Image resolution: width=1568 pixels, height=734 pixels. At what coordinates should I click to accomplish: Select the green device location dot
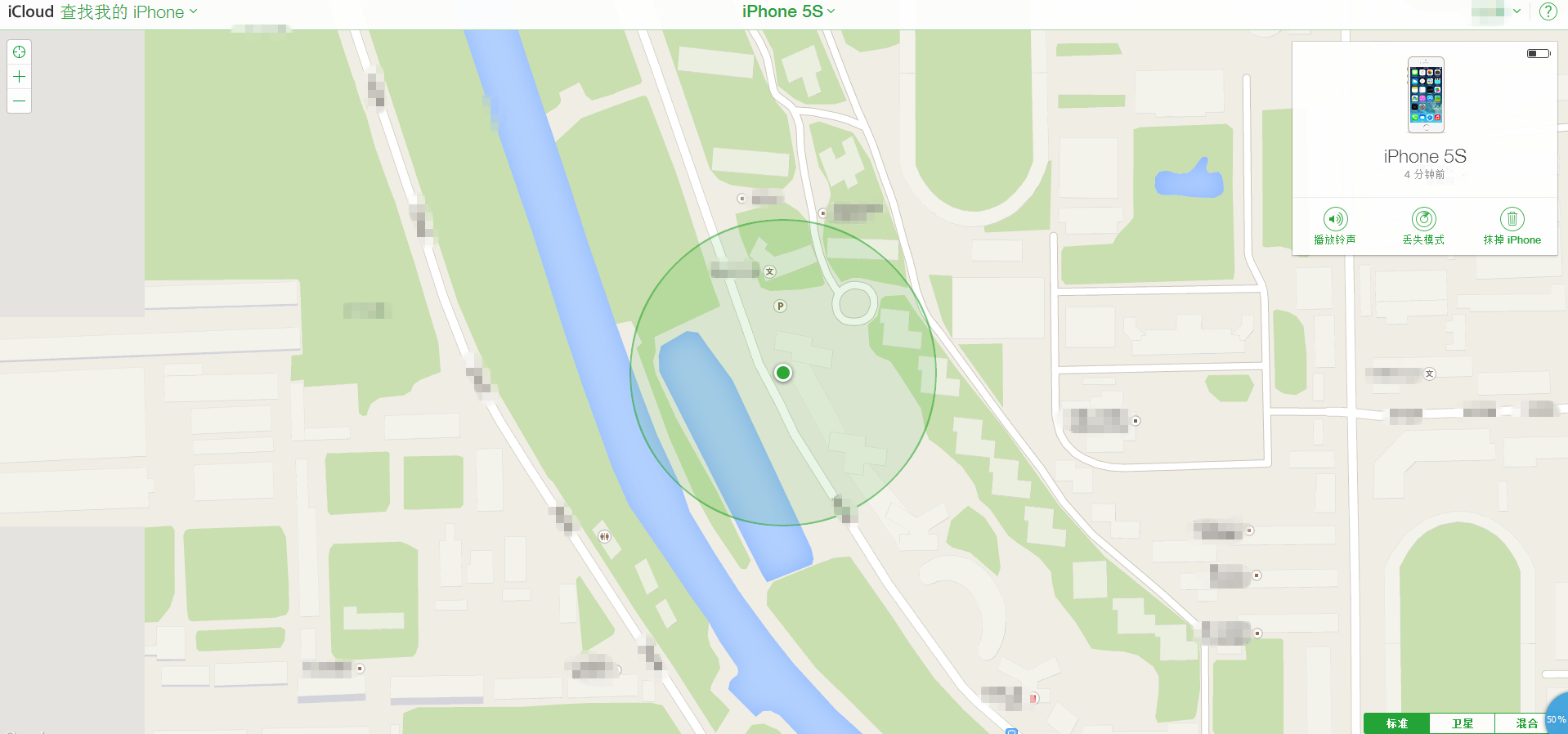coord(783,373)
